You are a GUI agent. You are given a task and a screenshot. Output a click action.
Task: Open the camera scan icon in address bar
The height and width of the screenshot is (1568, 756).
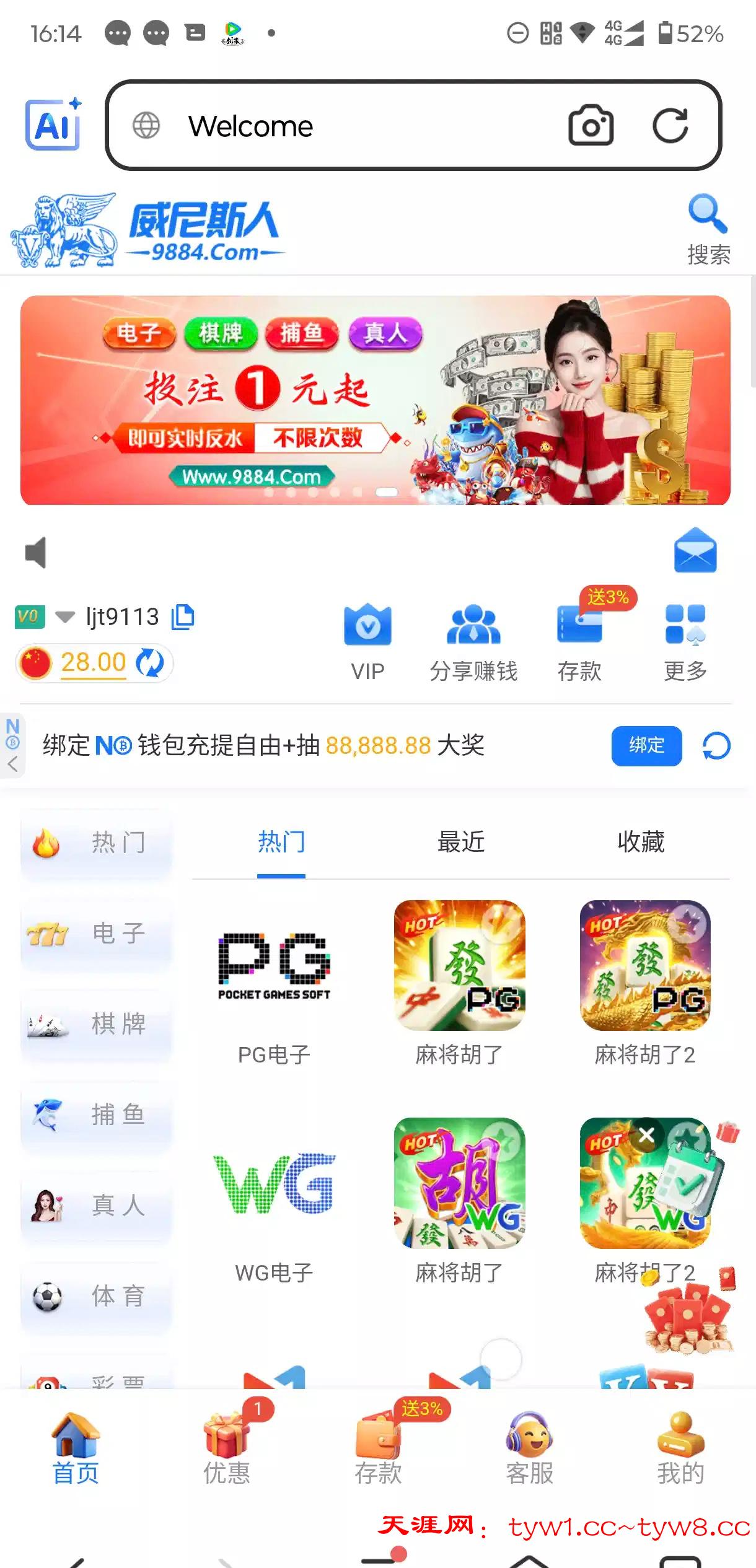pos(591,126)
